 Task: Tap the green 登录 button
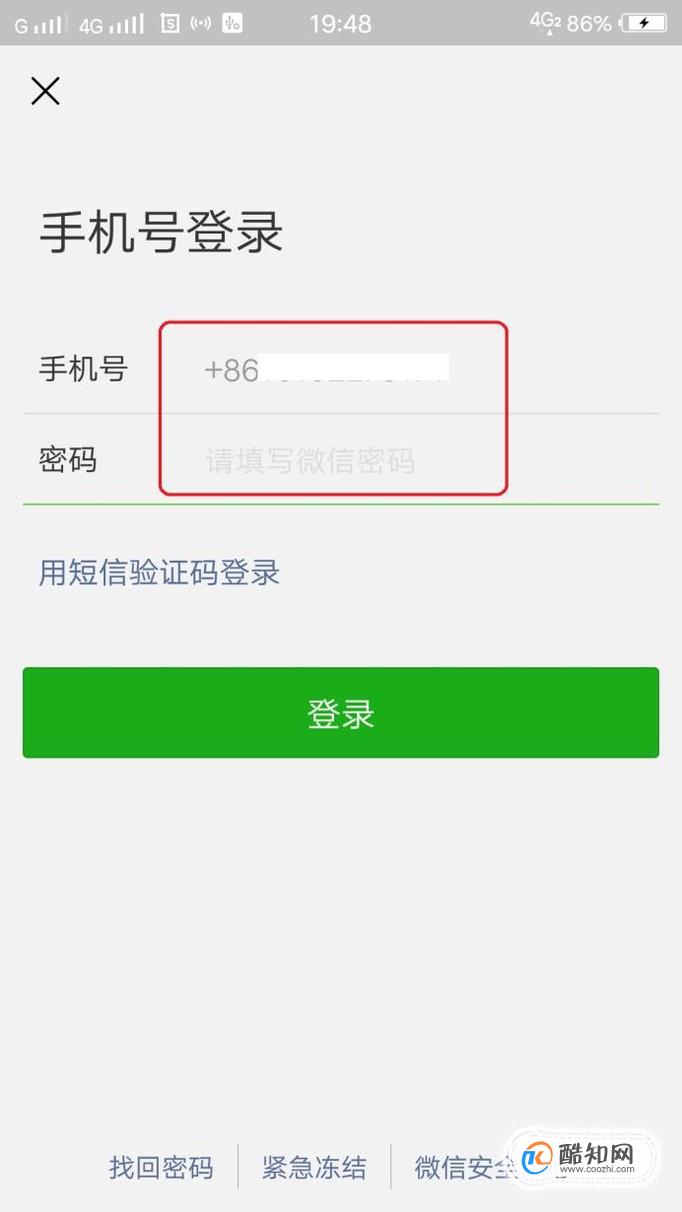(x=341, y=713)
